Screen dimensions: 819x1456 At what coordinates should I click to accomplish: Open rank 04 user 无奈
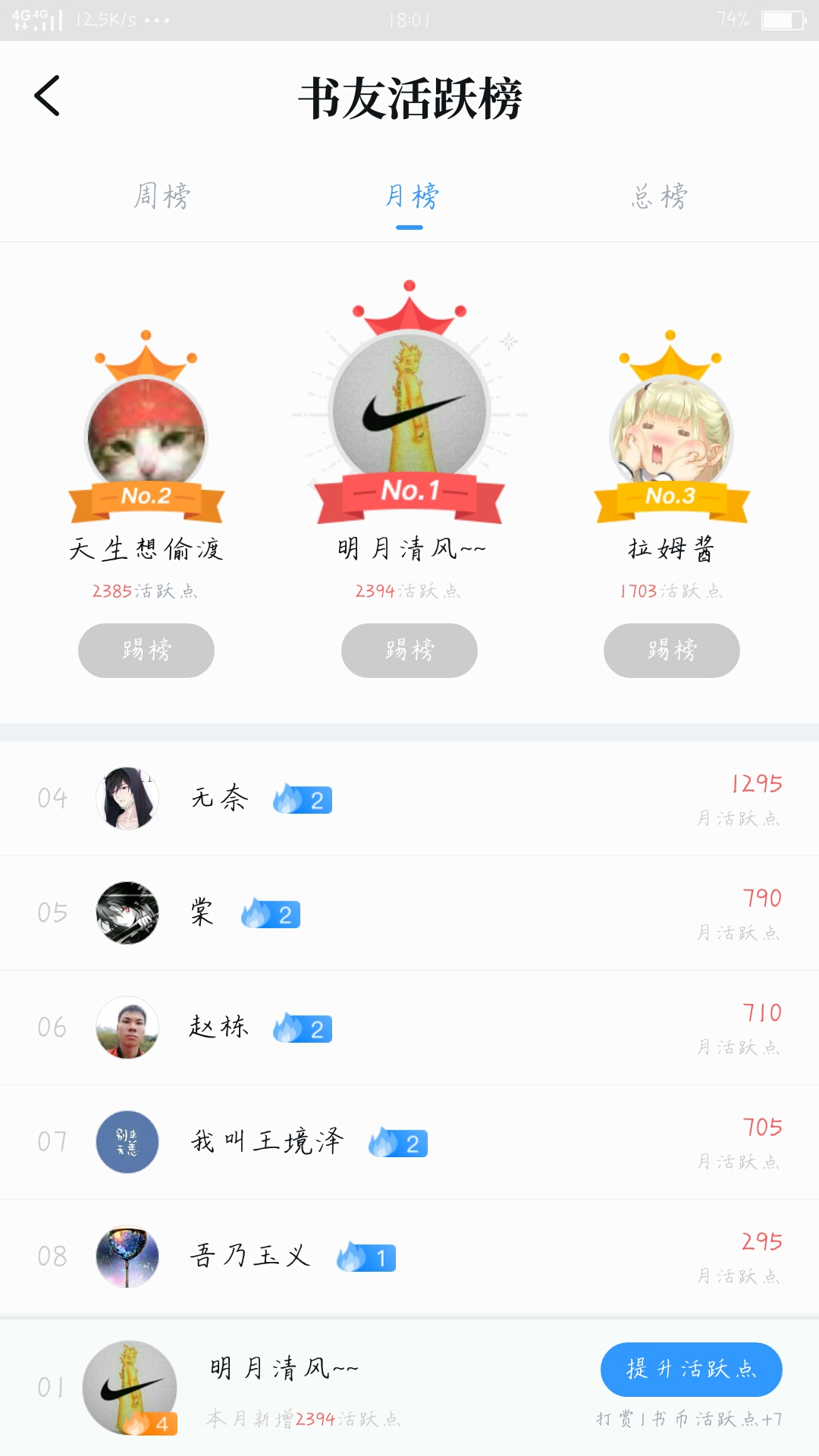coord(409,799)
